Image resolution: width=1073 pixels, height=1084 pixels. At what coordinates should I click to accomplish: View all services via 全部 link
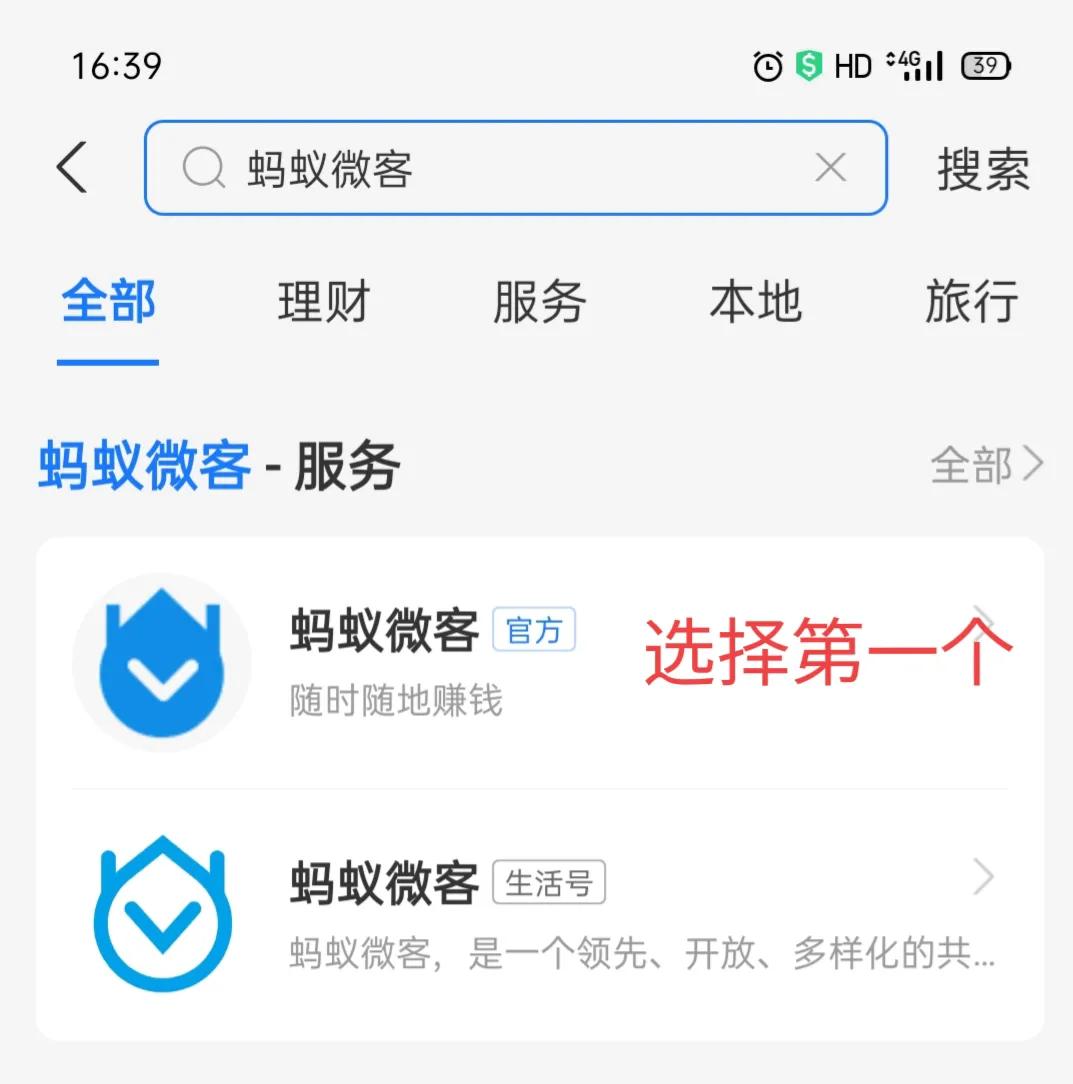click(x=986, y=465)
